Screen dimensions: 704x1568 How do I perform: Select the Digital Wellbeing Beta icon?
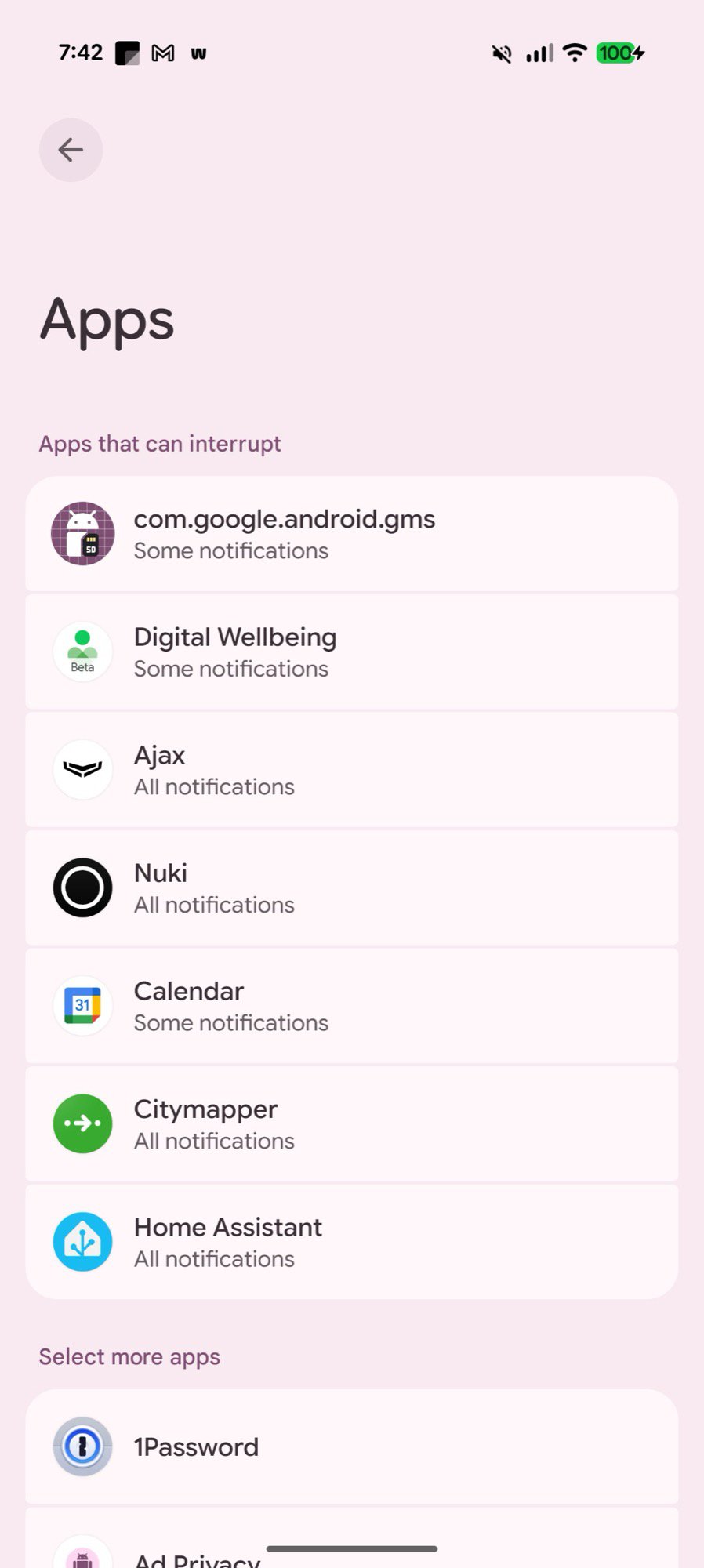pos(82,652)
